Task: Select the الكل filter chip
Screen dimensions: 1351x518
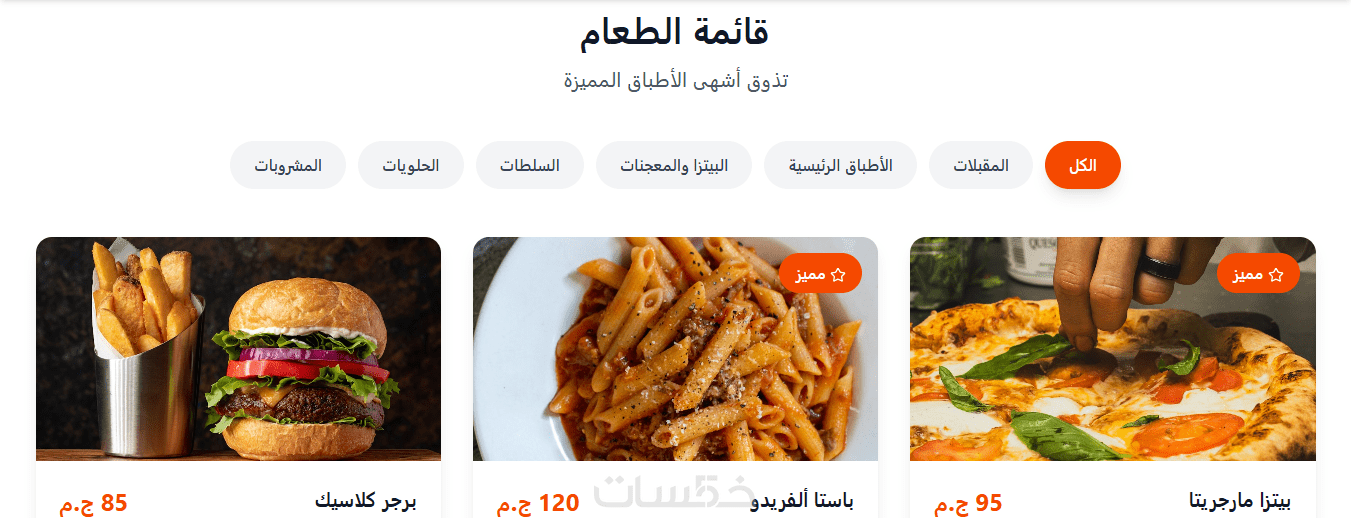Action: point(1082,165)
